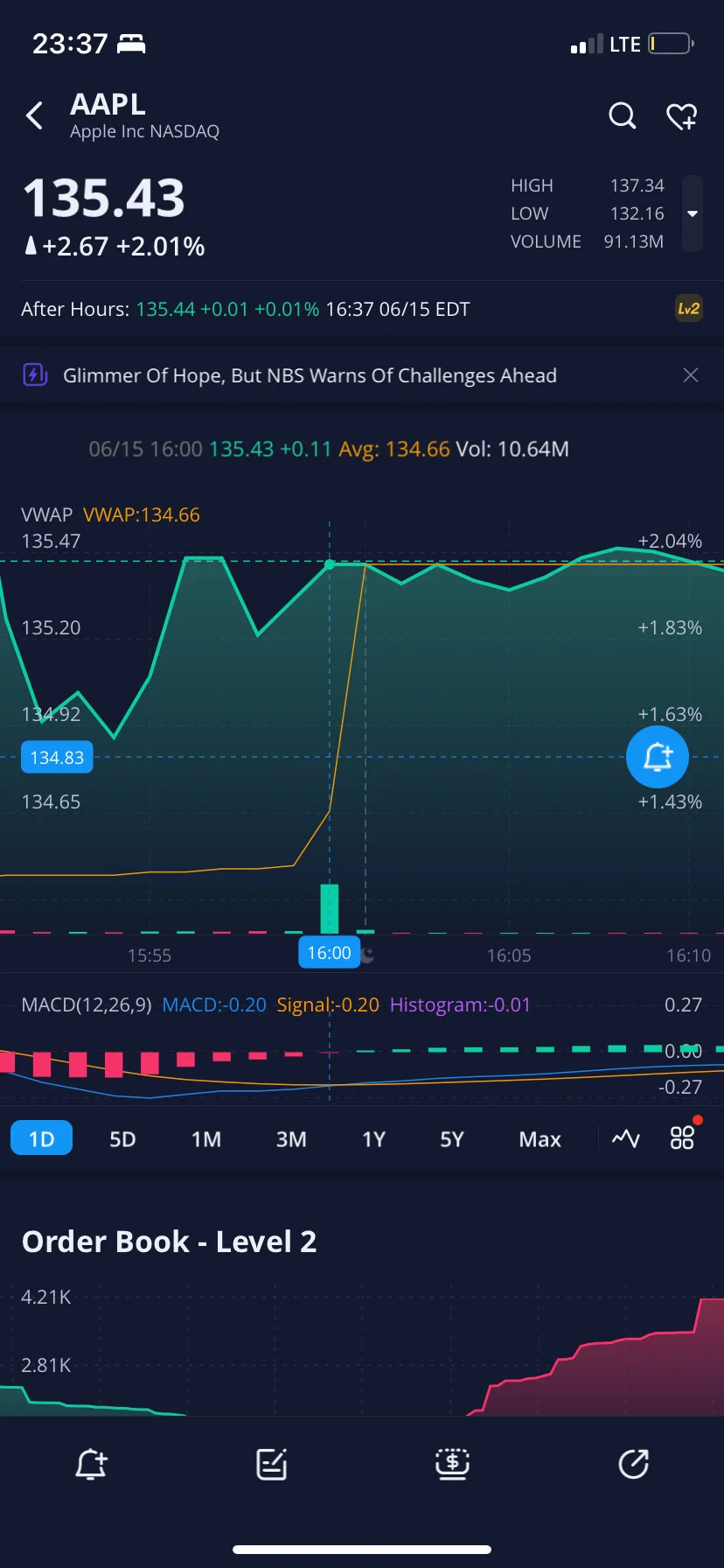Image resolution: width=724 pixels, height=1568 pixels.
Task: Change the chart type line icon
Action: click(625, 1138)
